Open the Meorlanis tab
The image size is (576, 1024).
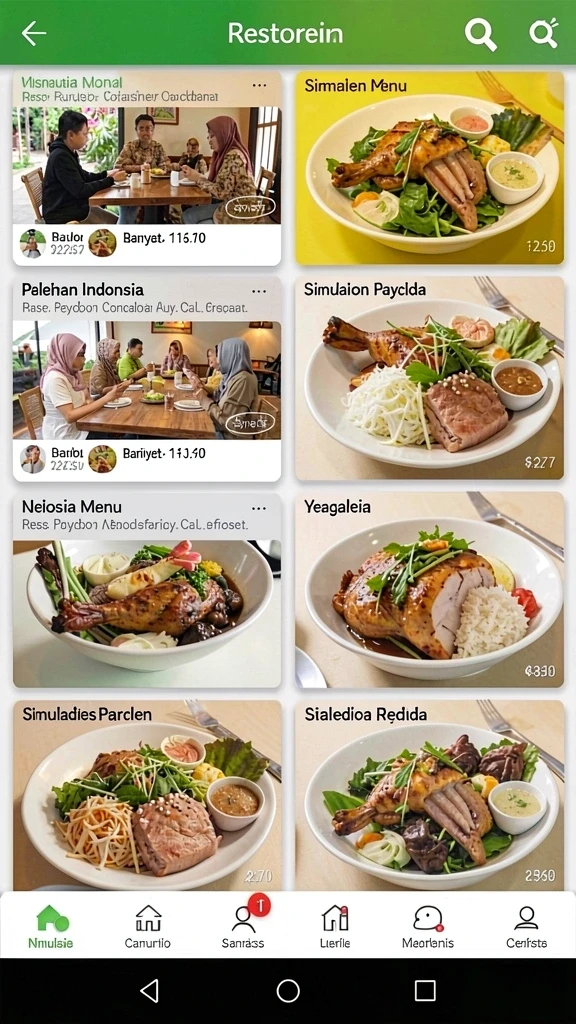(428, 926)
